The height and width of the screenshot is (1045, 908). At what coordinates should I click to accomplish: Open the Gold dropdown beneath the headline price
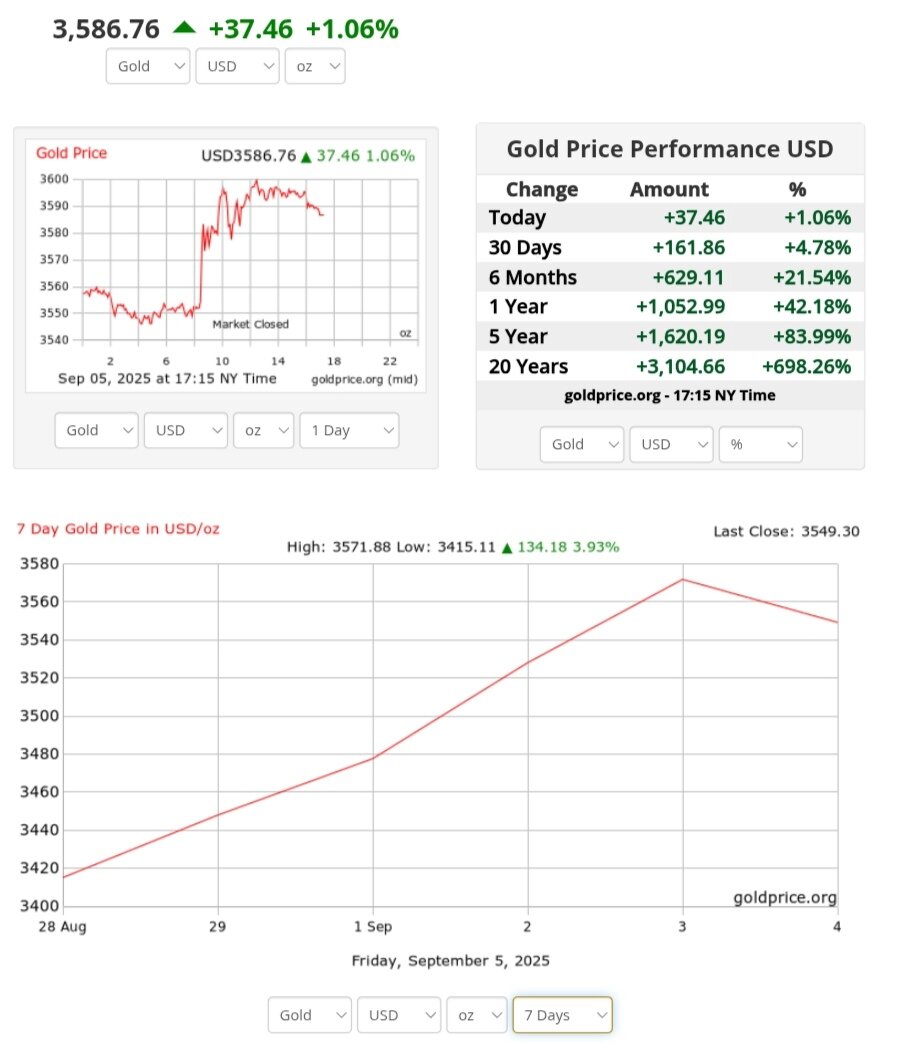147,66
